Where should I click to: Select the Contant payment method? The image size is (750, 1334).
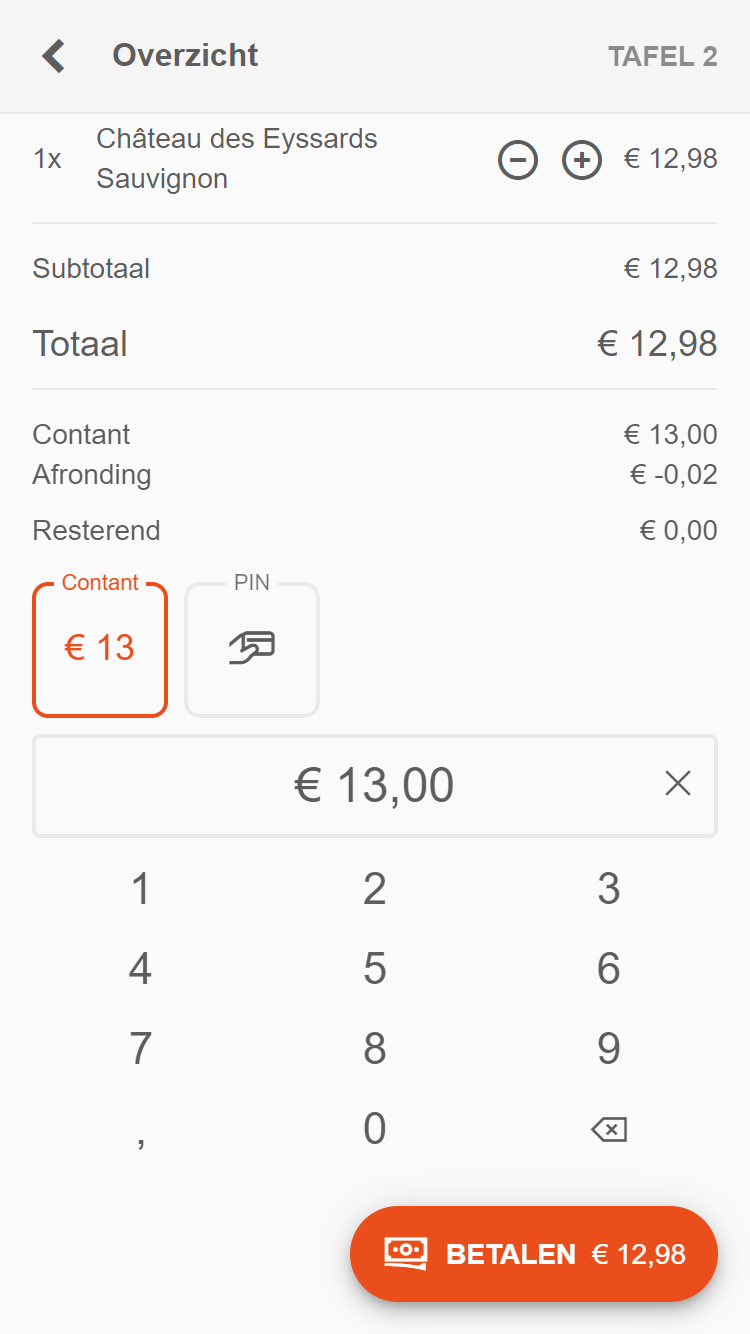click(100, 650)
